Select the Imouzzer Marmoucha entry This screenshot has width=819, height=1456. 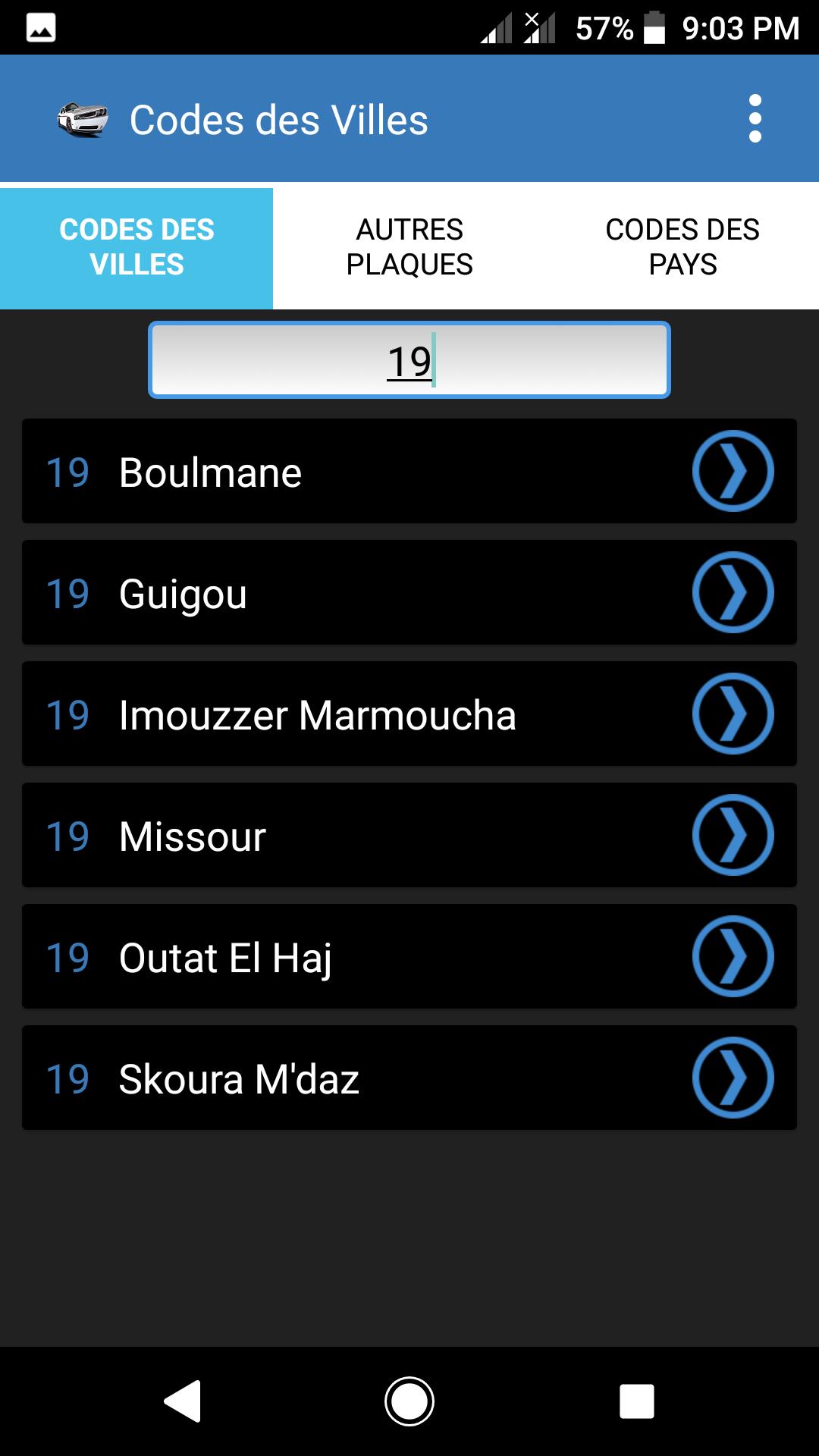click(x=318, y=714)
